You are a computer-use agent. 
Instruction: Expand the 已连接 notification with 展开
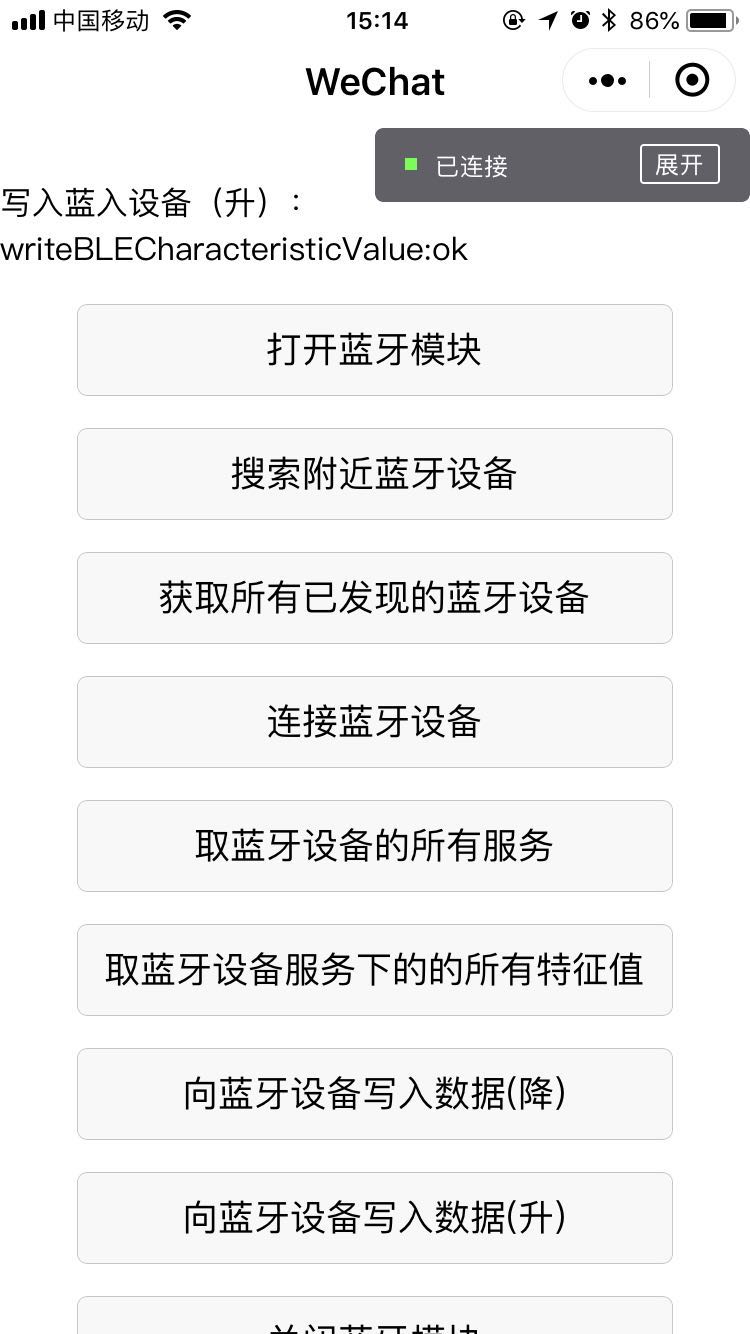(x=681, y=164)
